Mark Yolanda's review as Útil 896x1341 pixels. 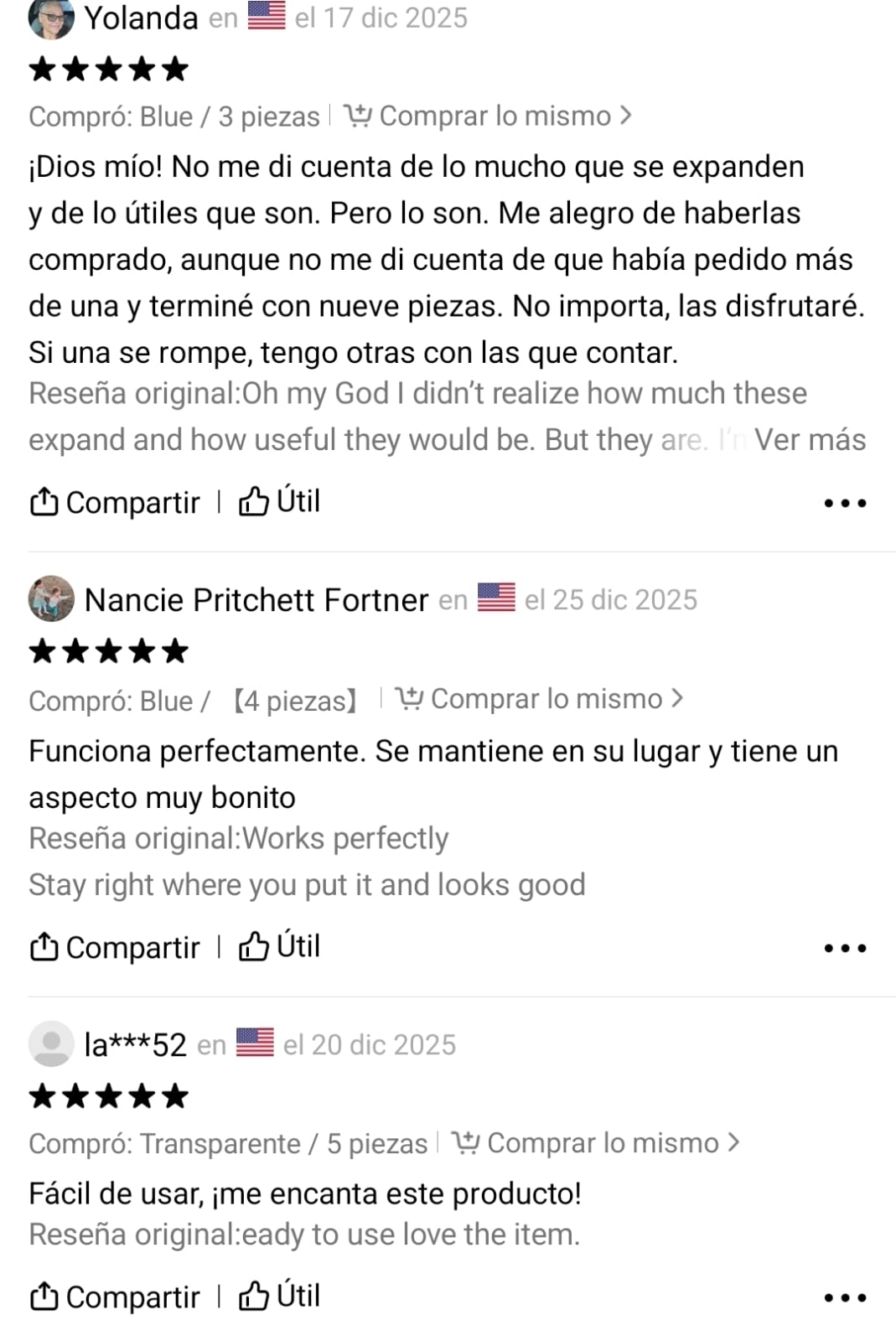[x=280, y=501]
